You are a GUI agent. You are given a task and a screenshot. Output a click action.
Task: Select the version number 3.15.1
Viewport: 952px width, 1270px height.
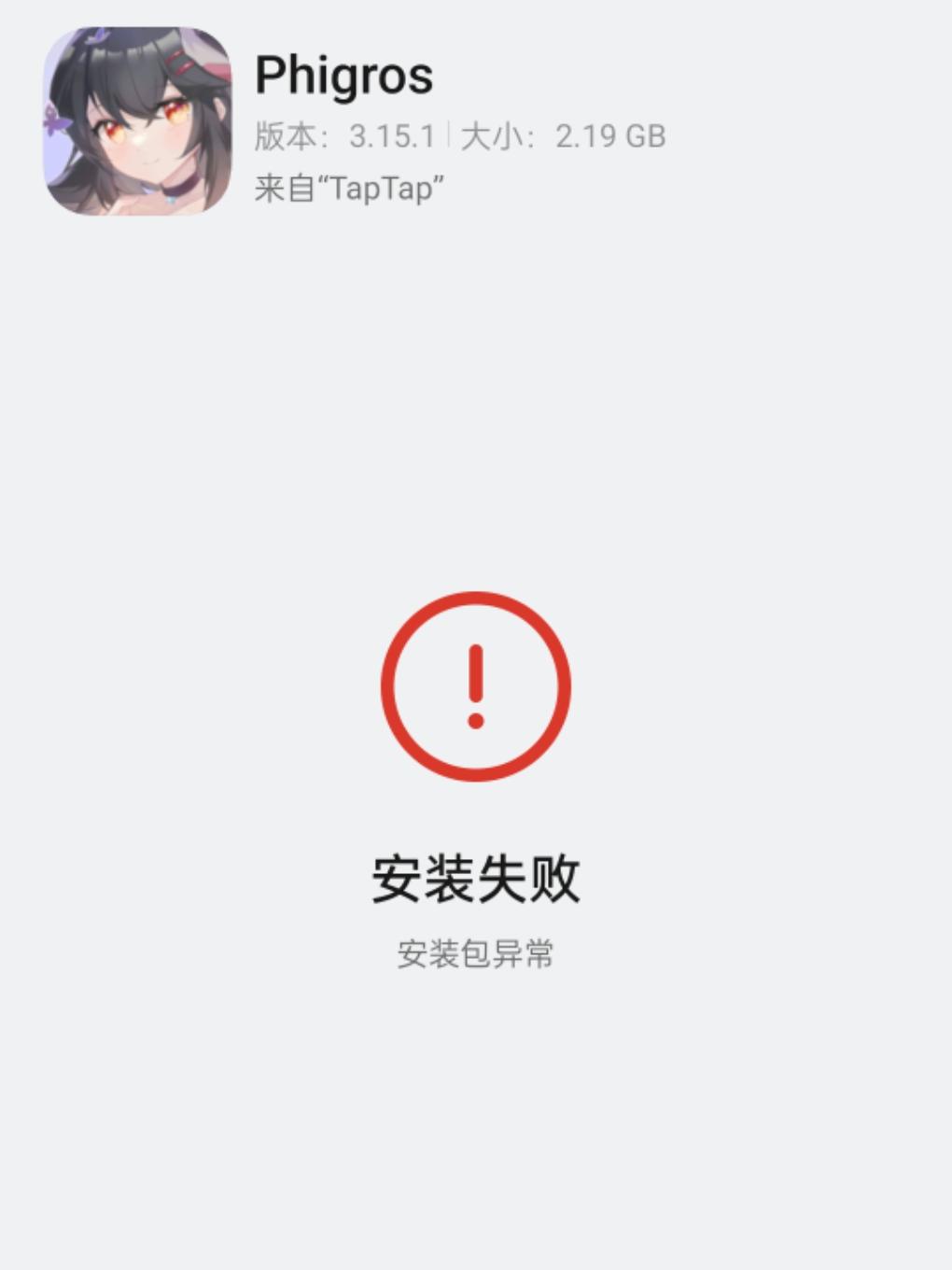[x=393, y=134]
